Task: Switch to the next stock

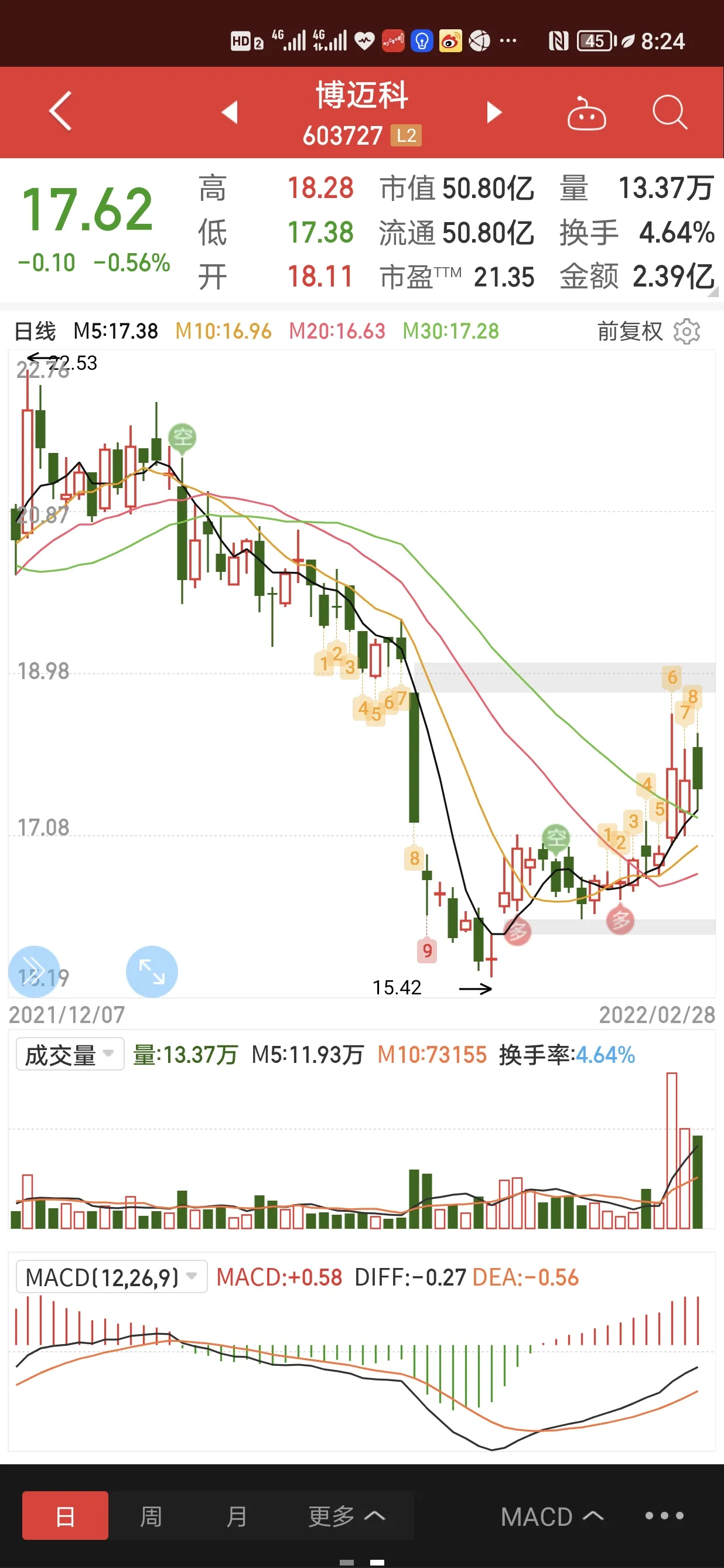Action: coord(494,112)
